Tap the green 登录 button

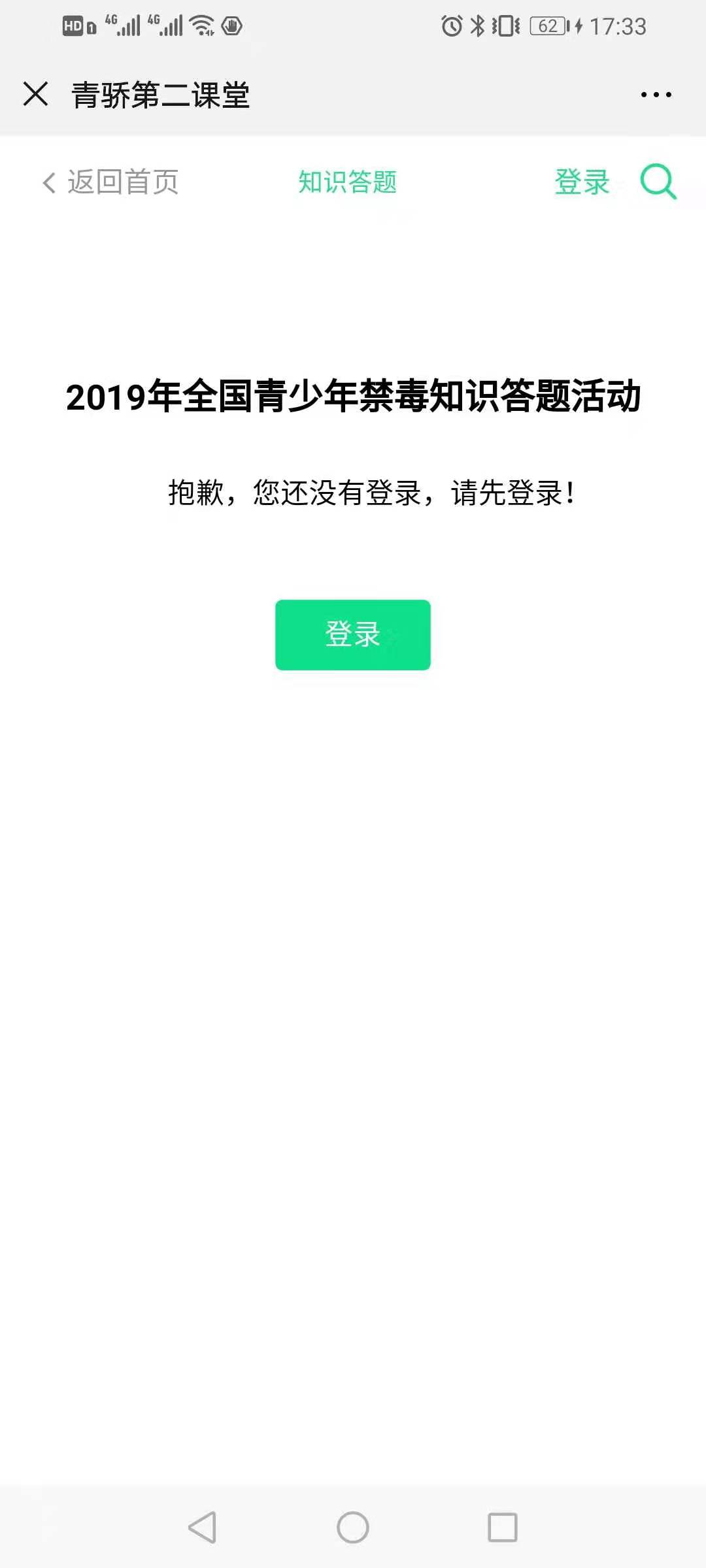[x=352, y=634]
